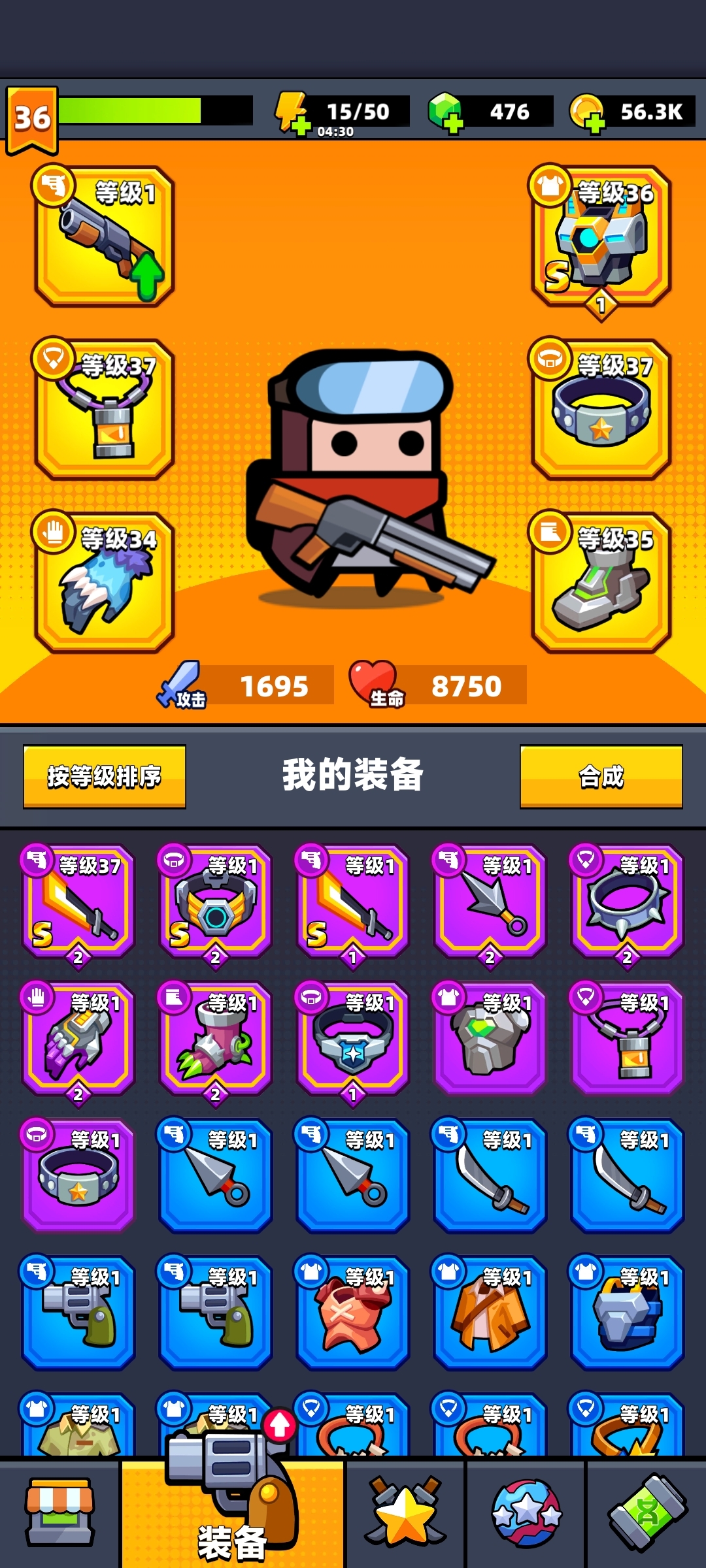Check the equipped level 35 boots
The height and width of the screenshot is (1568, 706).
click(601, 583)
